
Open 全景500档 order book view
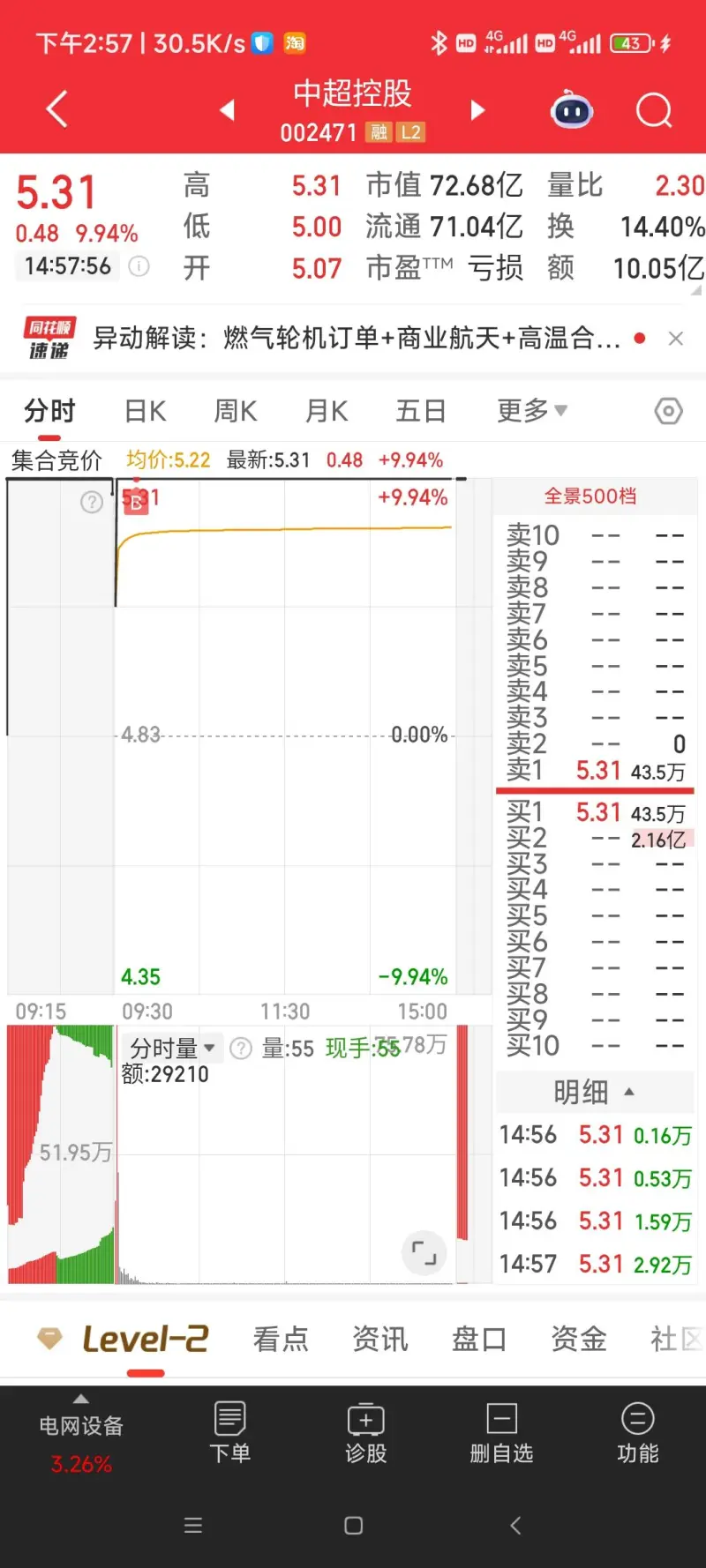(590, 497)
